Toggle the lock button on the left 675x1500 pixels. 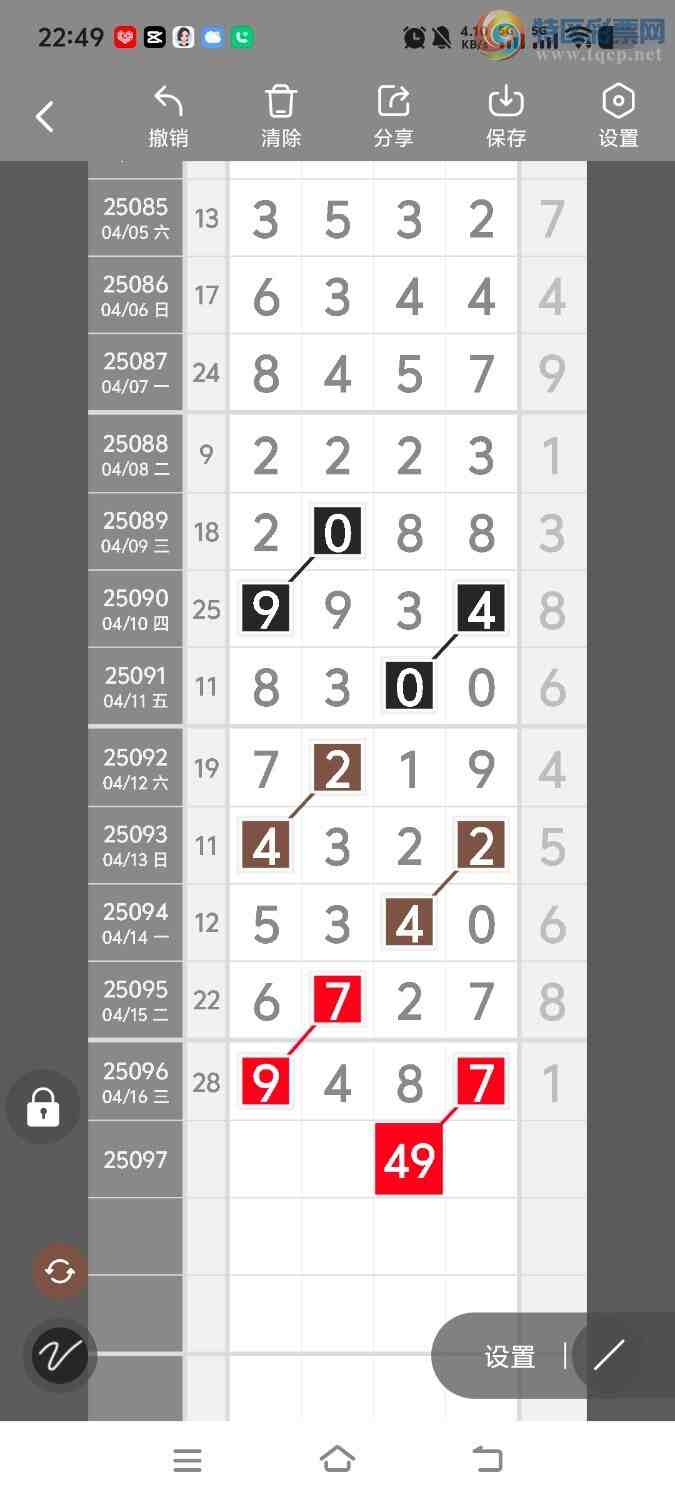coord(43,1107)
